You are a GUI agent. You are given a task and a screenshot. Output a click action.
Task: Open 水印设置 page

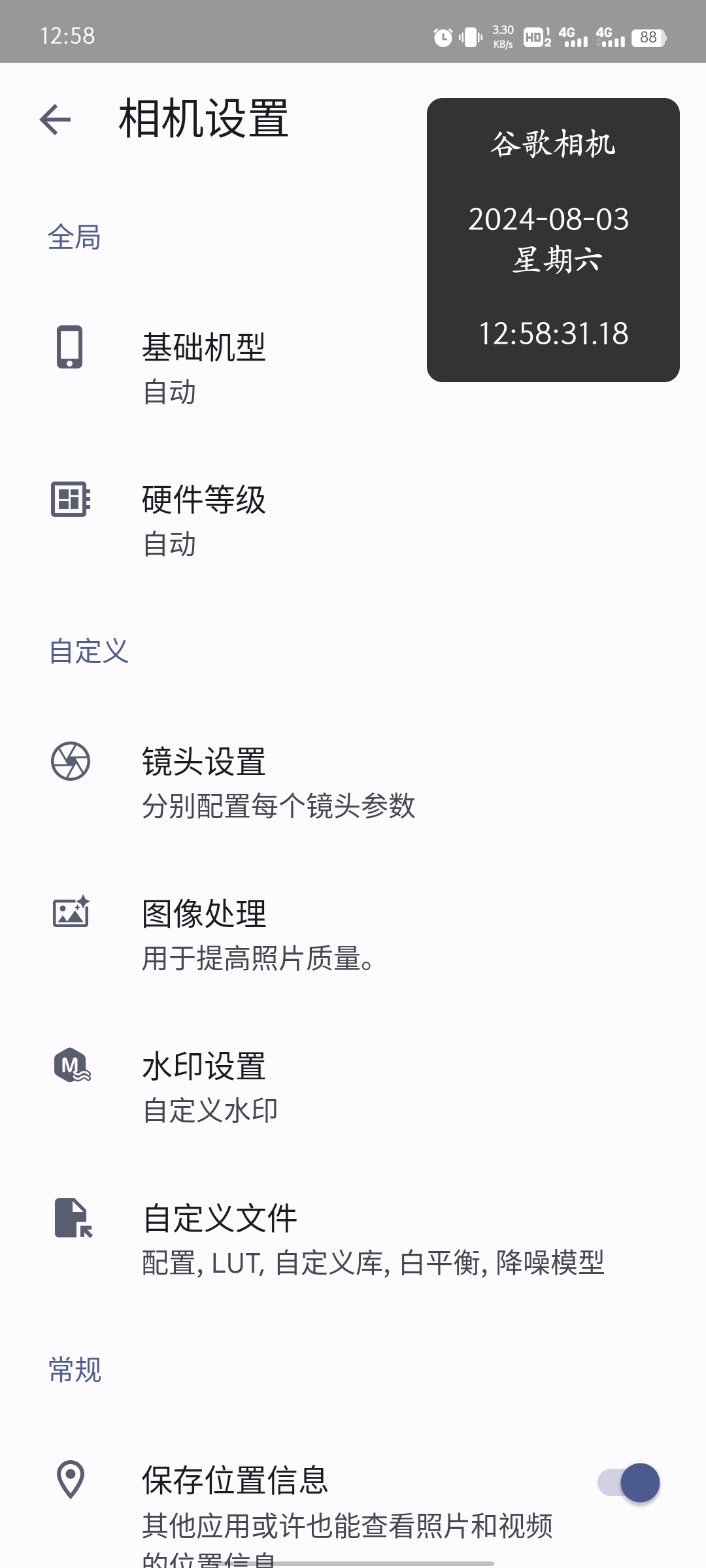209,1088
